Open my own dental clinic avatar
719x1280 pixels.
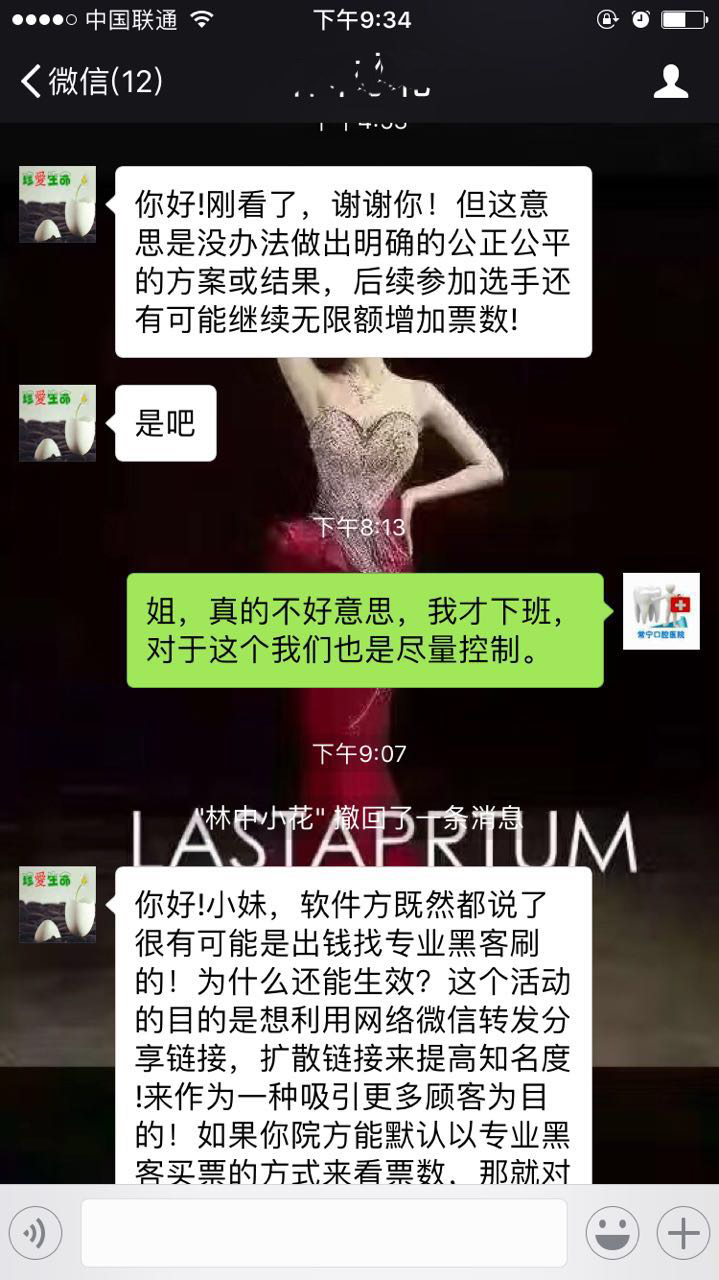[x=661, y=611]
